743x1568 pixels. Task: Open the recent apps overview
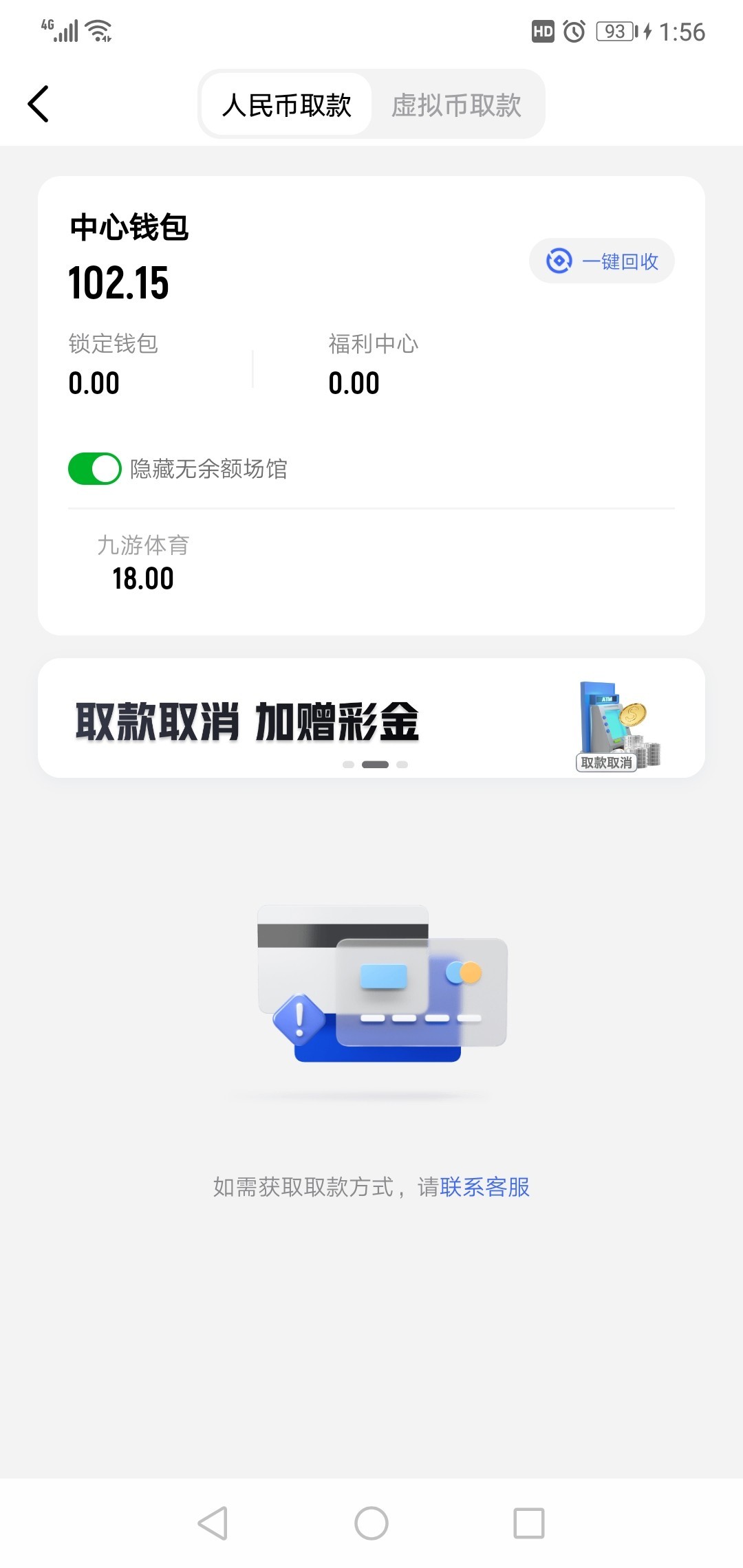[529, 1523]
